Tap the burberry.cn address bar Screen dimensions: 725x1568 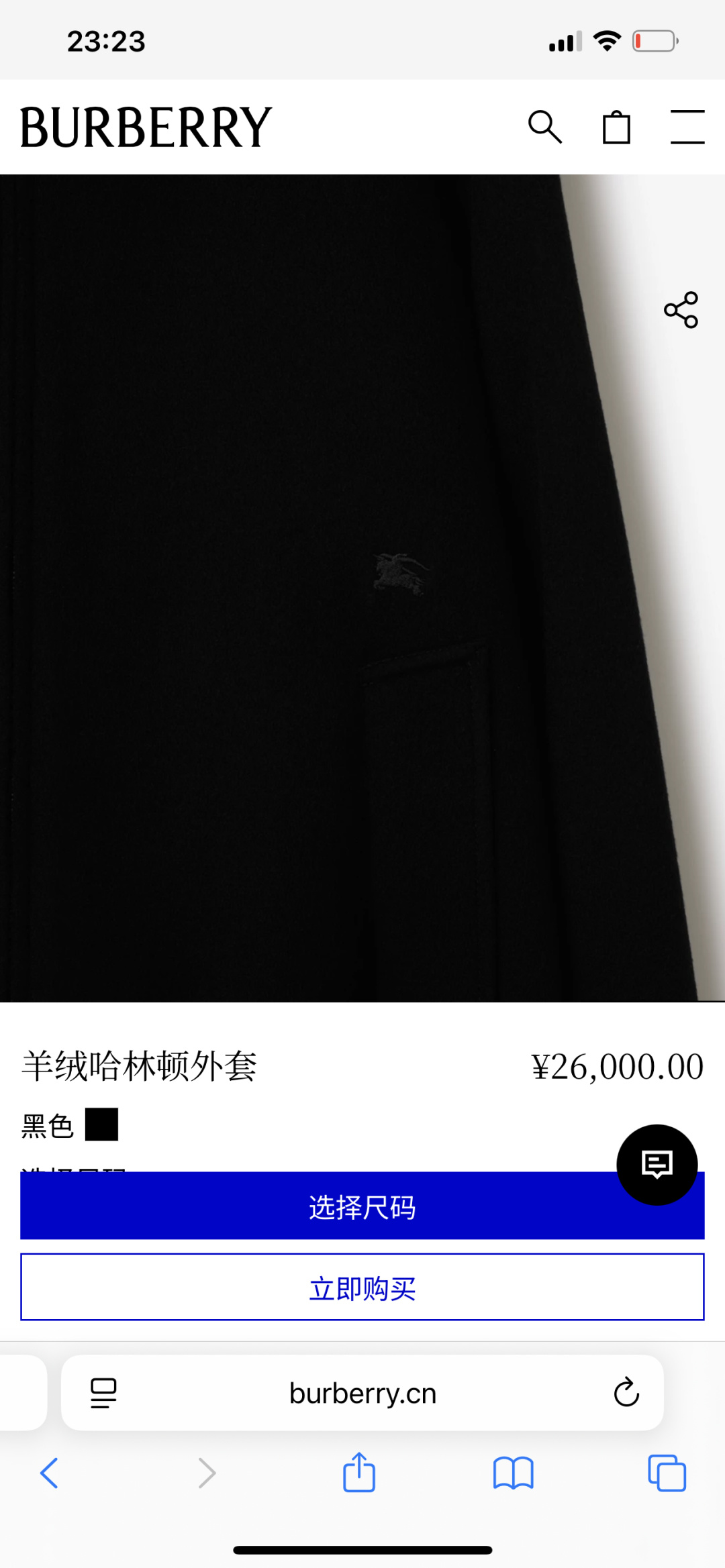[362, 1393]
